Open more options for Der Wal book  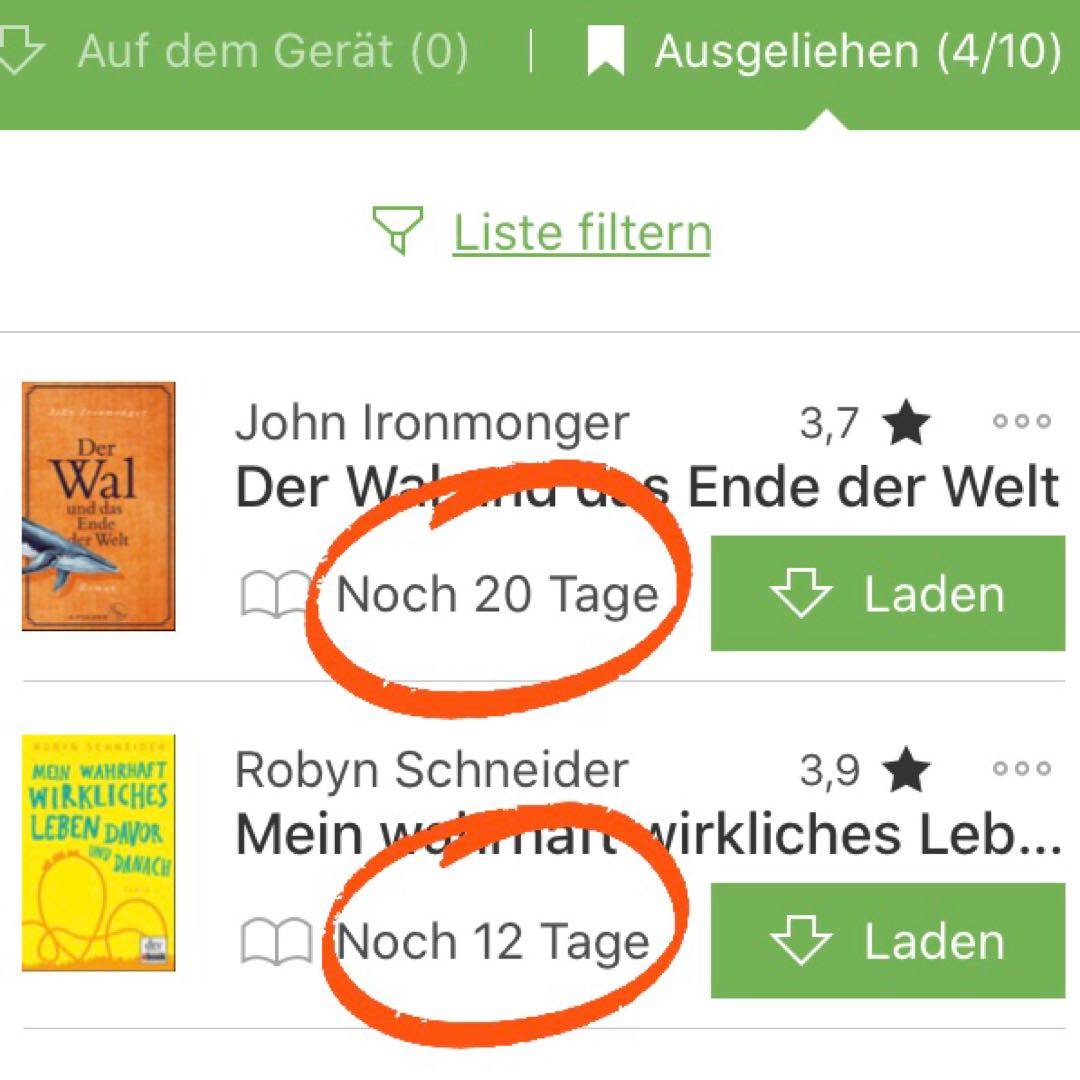coord(1021,422)
